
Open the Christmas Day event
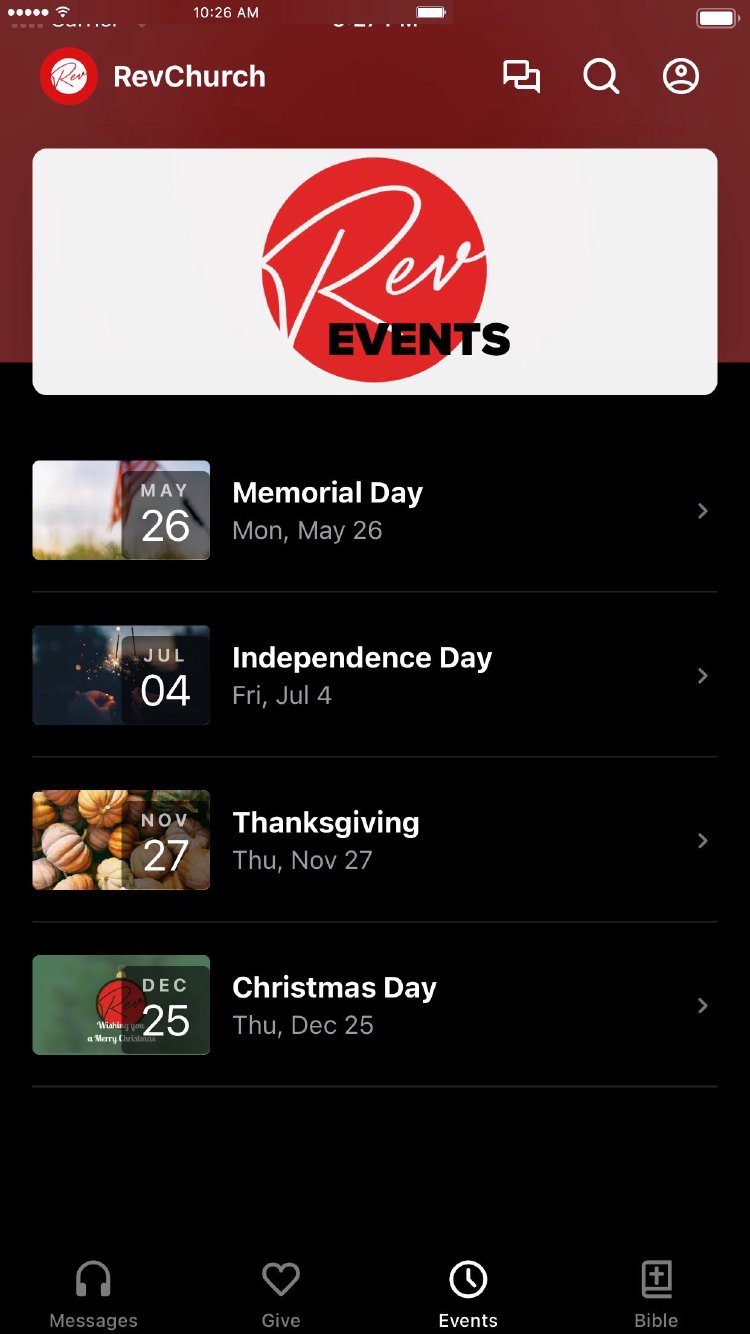point(375,1005)
